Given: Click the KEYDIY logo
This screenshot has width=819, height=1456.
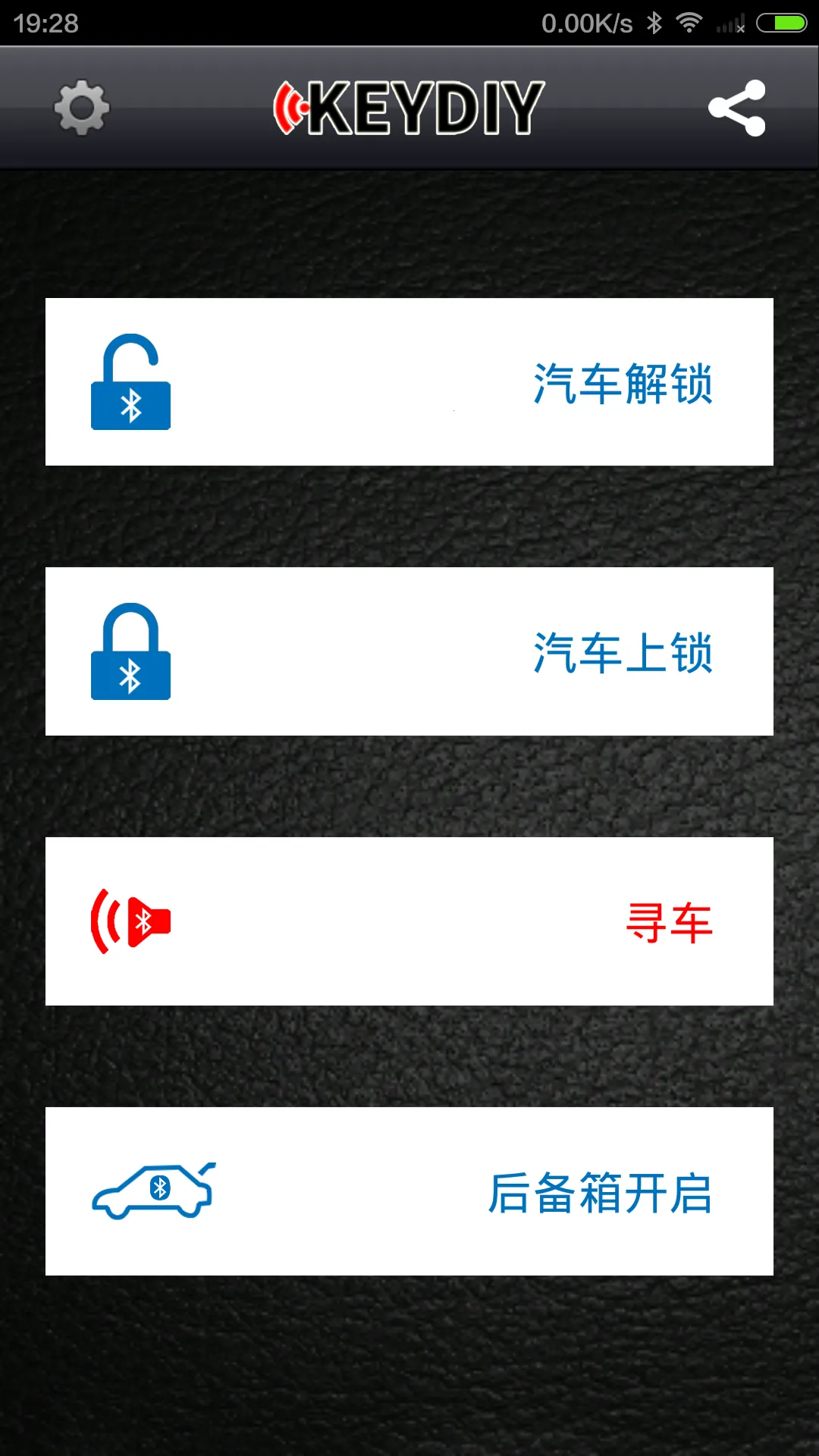Looking at the screenshot, I should pos(409,108).
